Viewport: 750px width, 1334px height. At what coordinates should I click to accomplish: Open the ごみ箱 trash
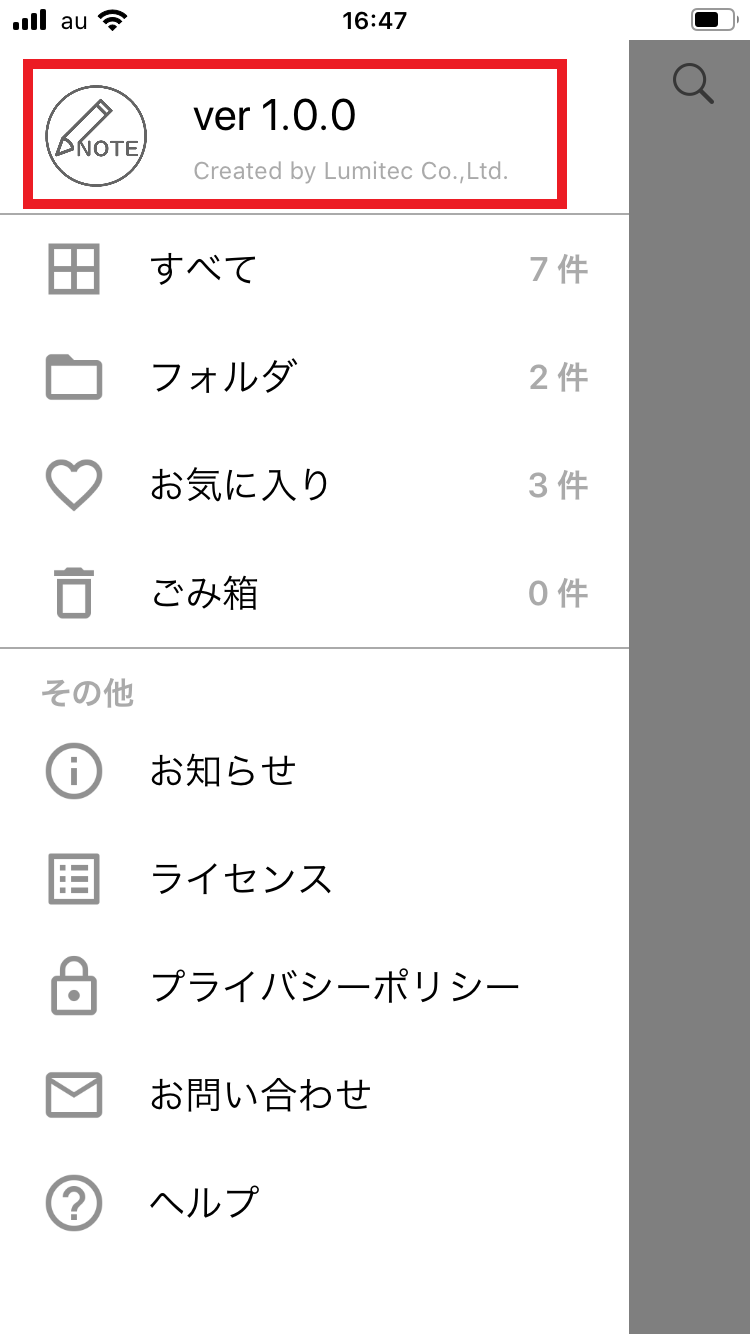[314, 593]
